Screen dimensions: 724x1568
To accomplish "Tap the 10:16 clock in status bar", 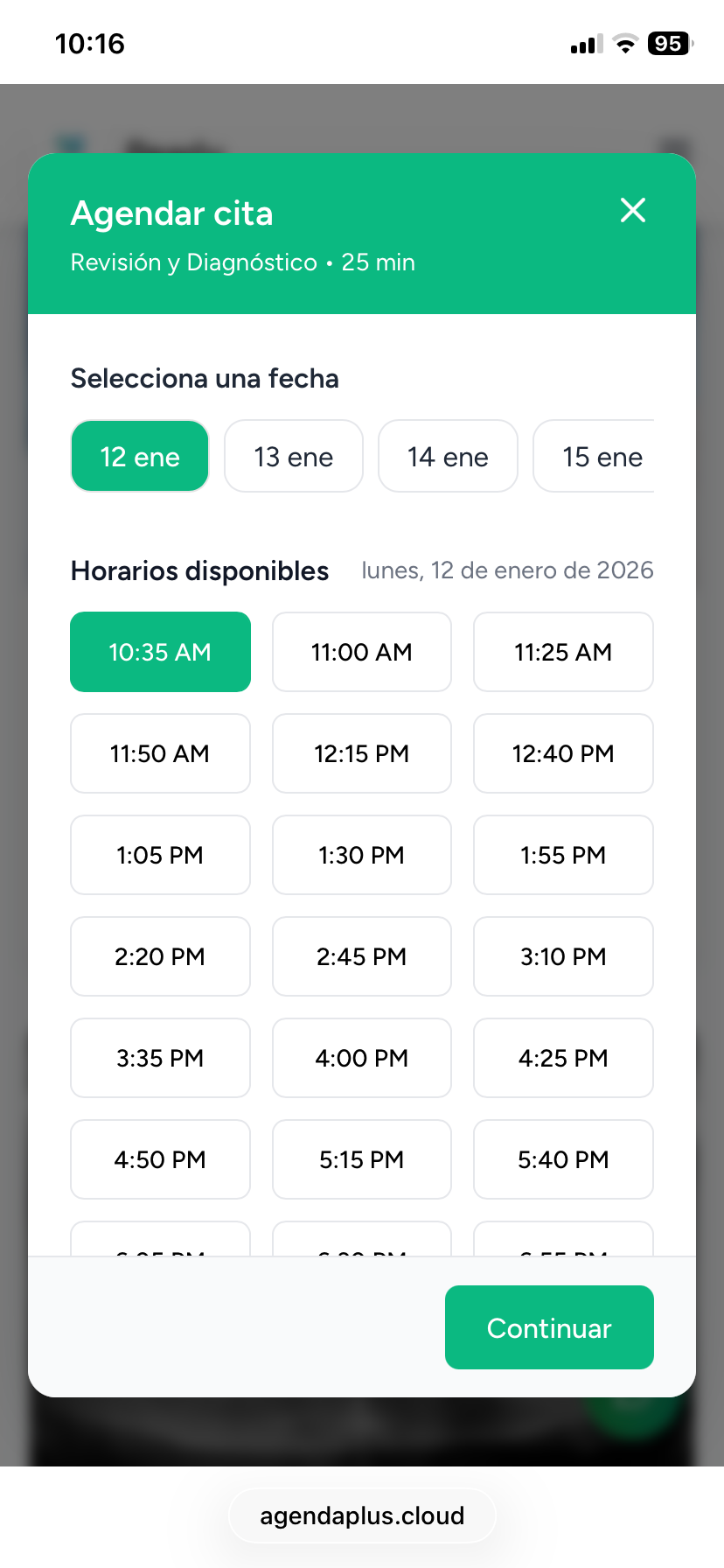I will coord(89,43).
